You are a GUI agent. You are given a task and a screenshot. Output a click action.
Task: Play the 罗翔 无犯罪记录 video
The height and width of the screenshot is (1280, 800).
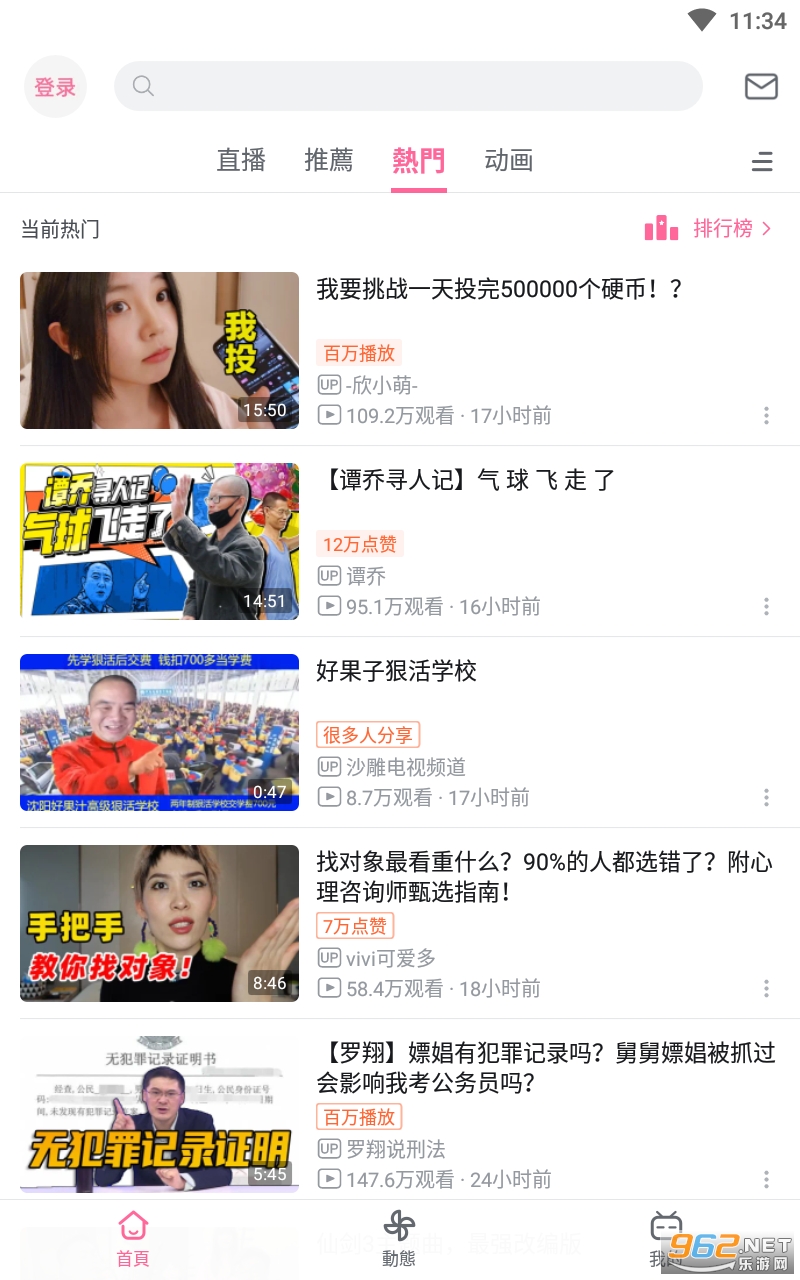(x=160, y=1114)
